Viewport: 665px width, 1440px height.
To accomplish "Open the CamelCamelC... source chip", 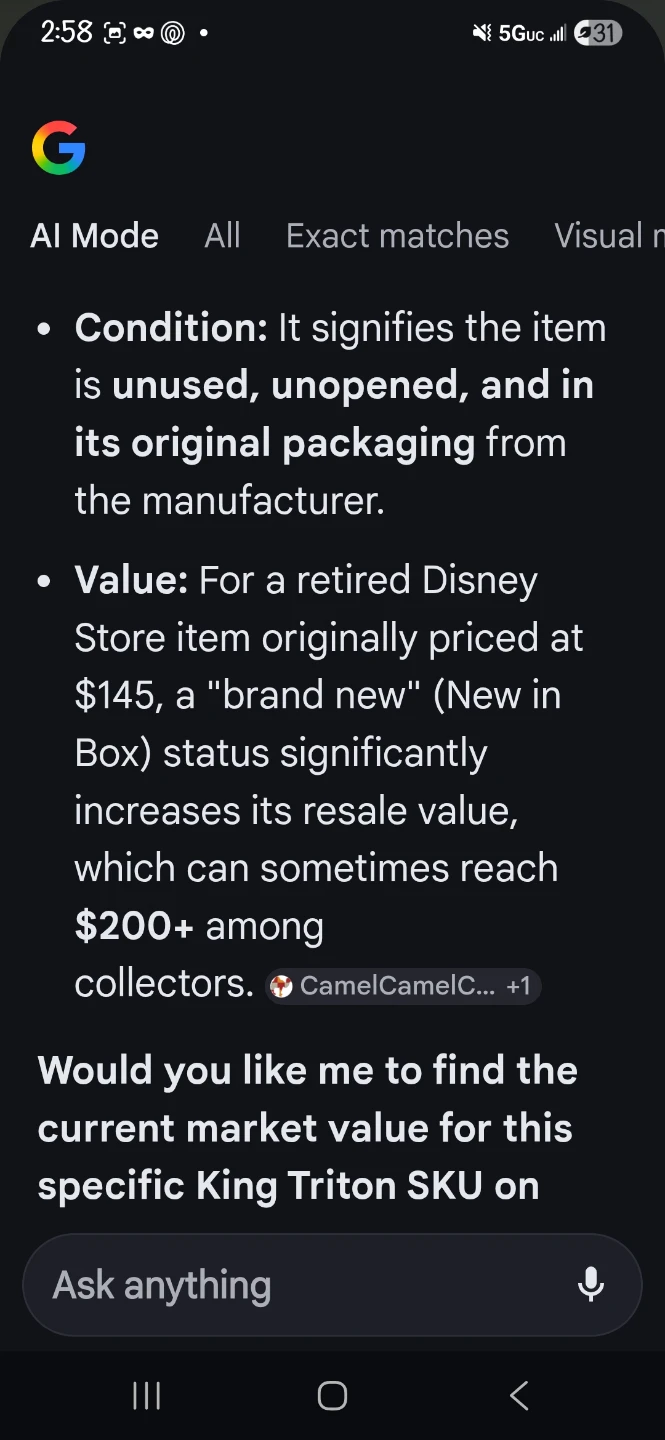I will (403, 986).
